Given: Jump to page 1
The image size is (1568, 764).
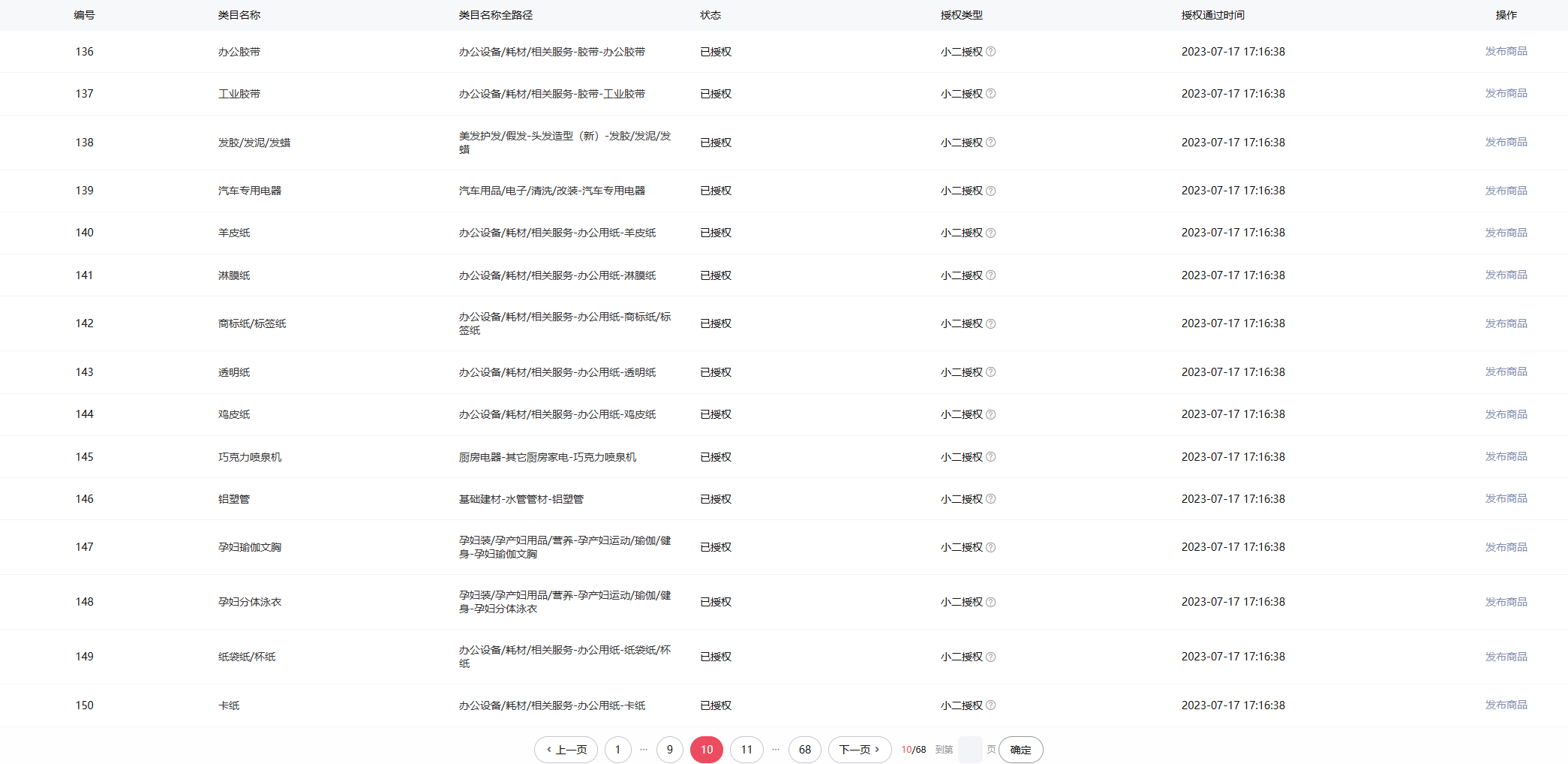Looking at the screenshot, I should point(617,750).
